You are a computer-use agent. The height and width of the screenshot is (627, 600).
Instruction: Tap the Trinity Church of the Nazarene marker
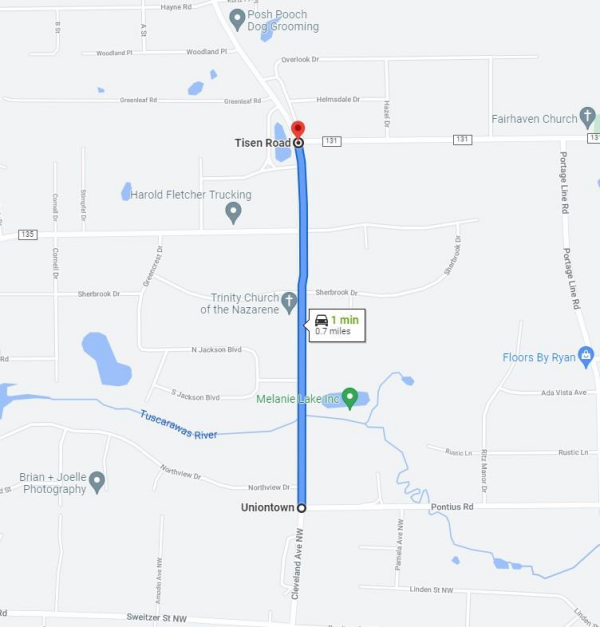[289, 299]
